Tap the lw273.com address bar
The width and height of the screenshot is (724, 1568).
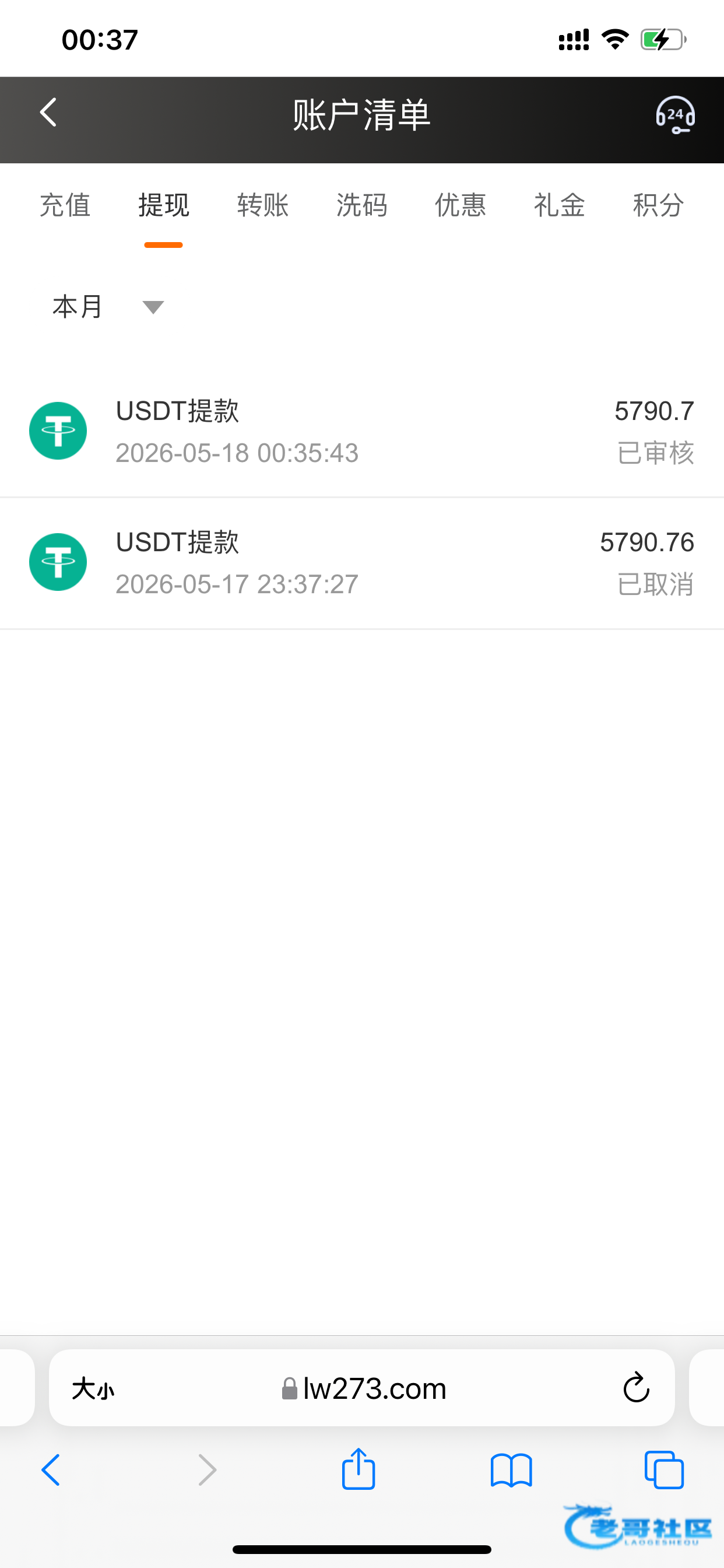point(364,1389)
